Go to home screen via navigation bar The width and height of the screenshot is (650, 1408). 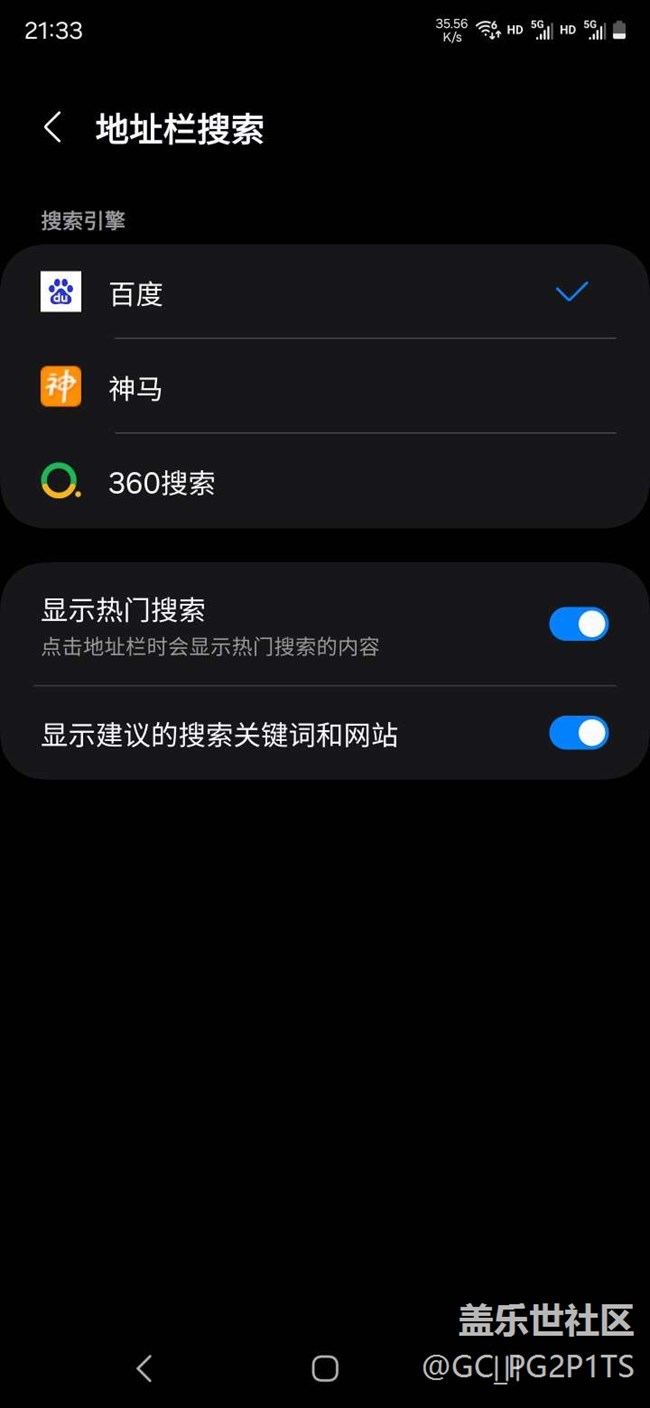(x=325, y=1368)
